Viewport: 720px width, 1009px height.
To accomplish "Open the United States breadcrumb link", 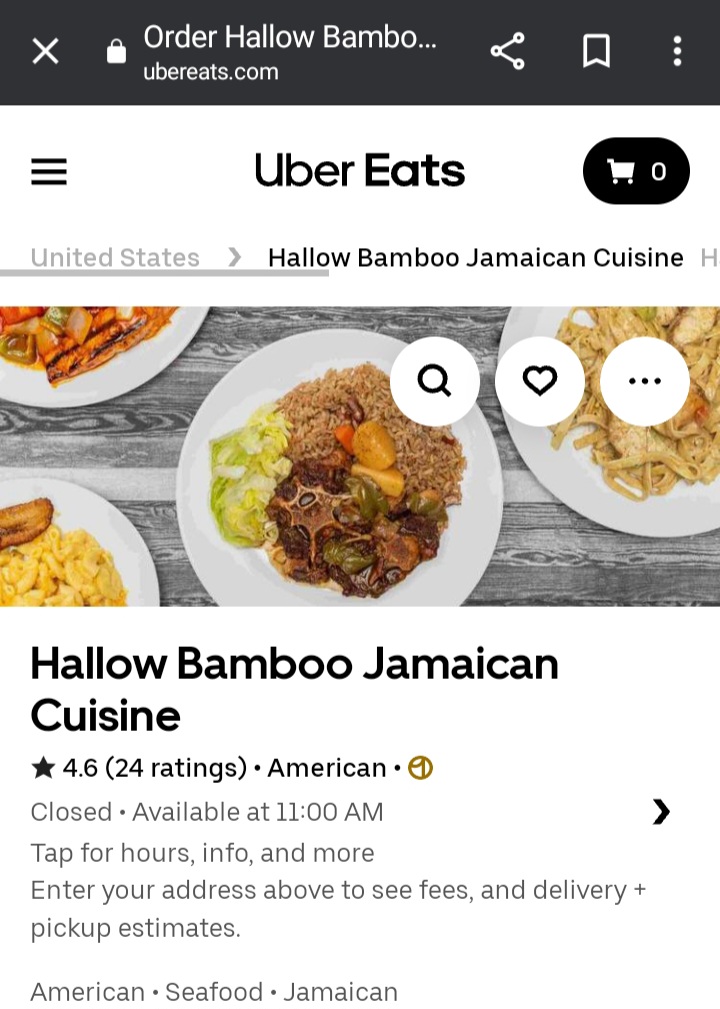I will point(115,258).
